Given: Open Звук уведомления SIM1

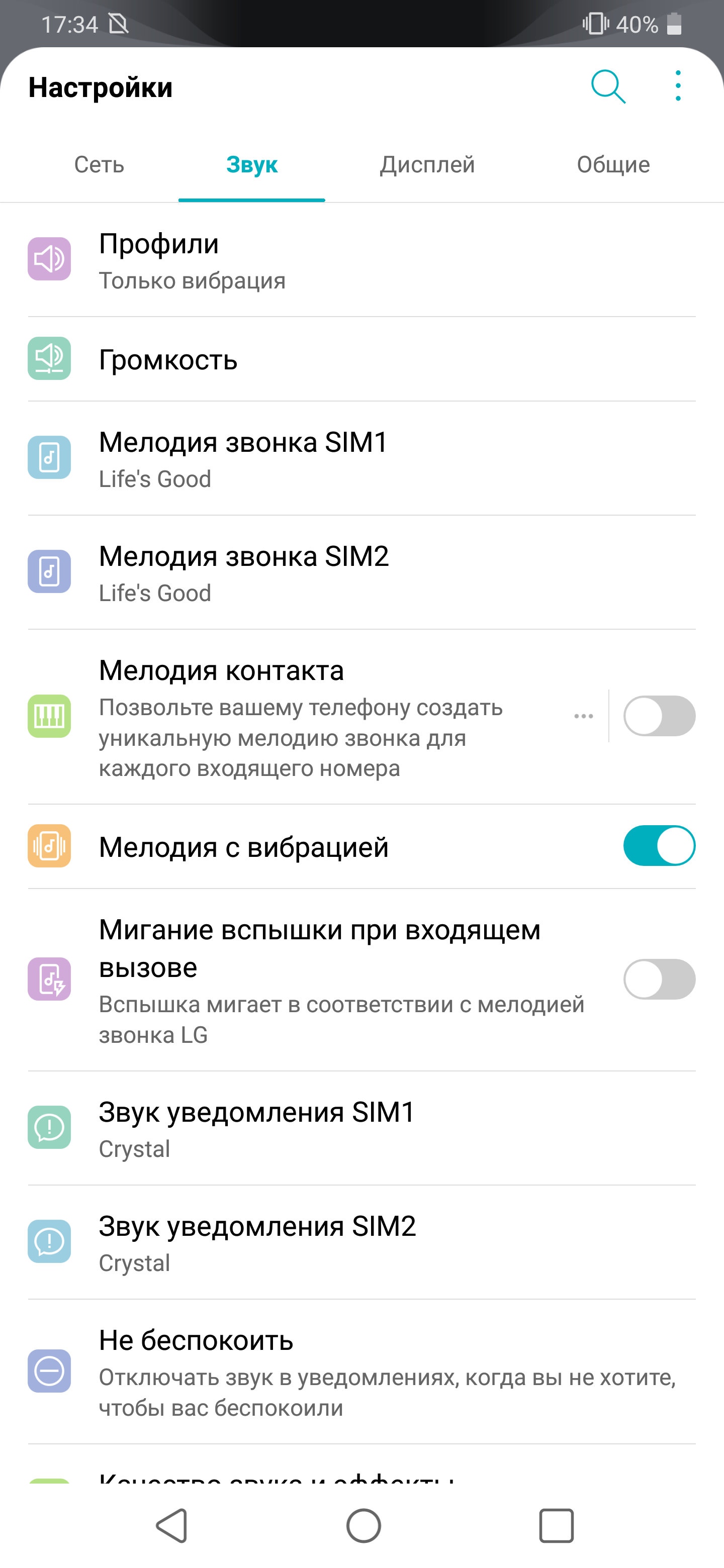Looking at the screenshot, I should click(361, 1128).
